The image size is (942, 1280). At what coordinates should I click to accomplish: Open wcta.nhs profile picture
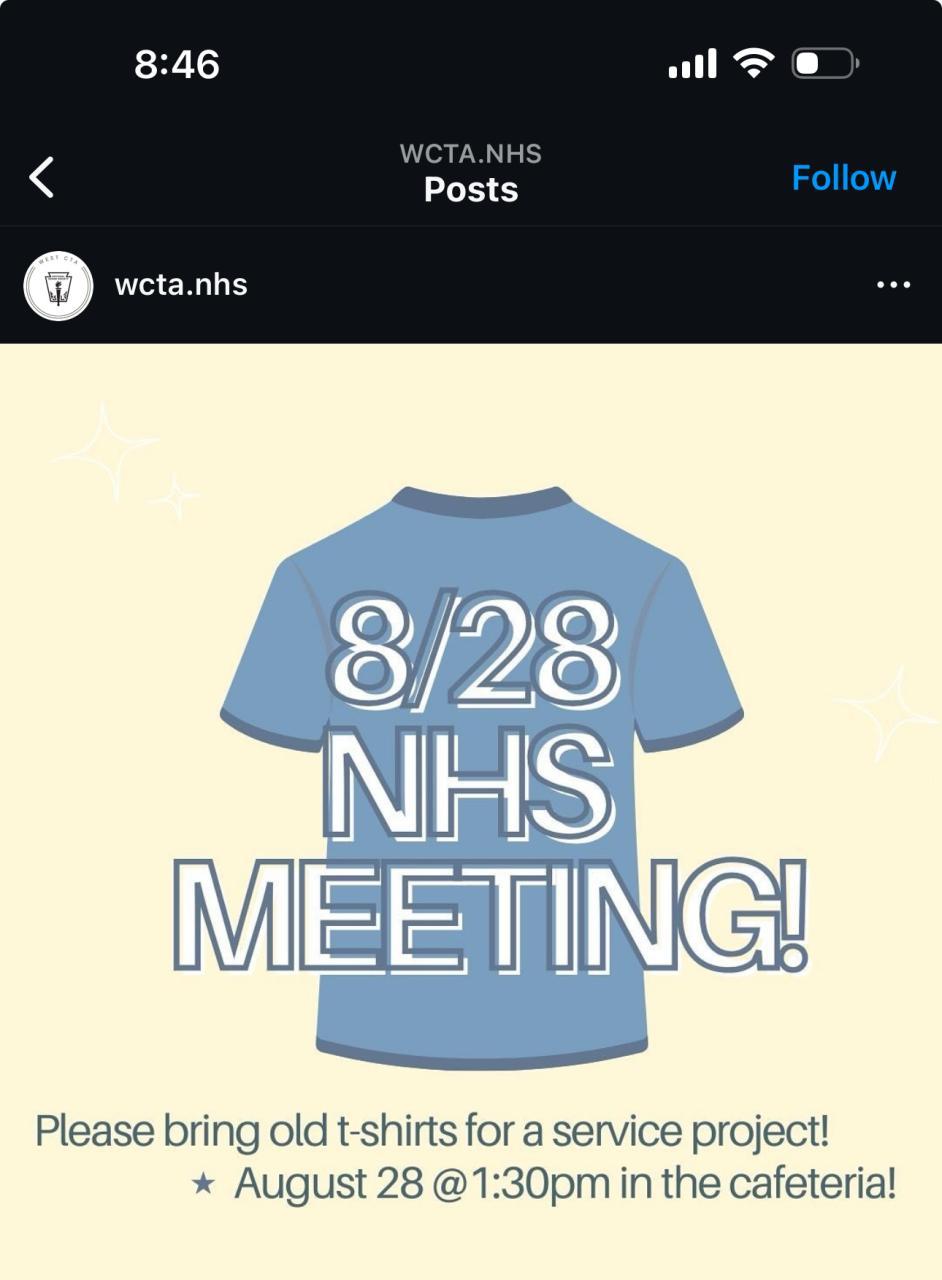[x=57, y=285]
